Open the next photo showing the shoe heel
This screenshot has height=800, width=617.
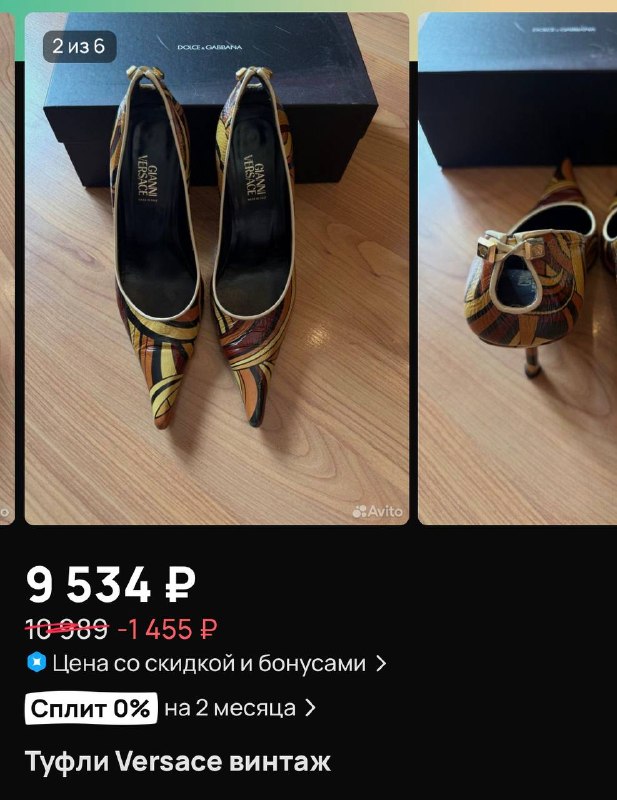pyautogui.click(x=517, y=268)
